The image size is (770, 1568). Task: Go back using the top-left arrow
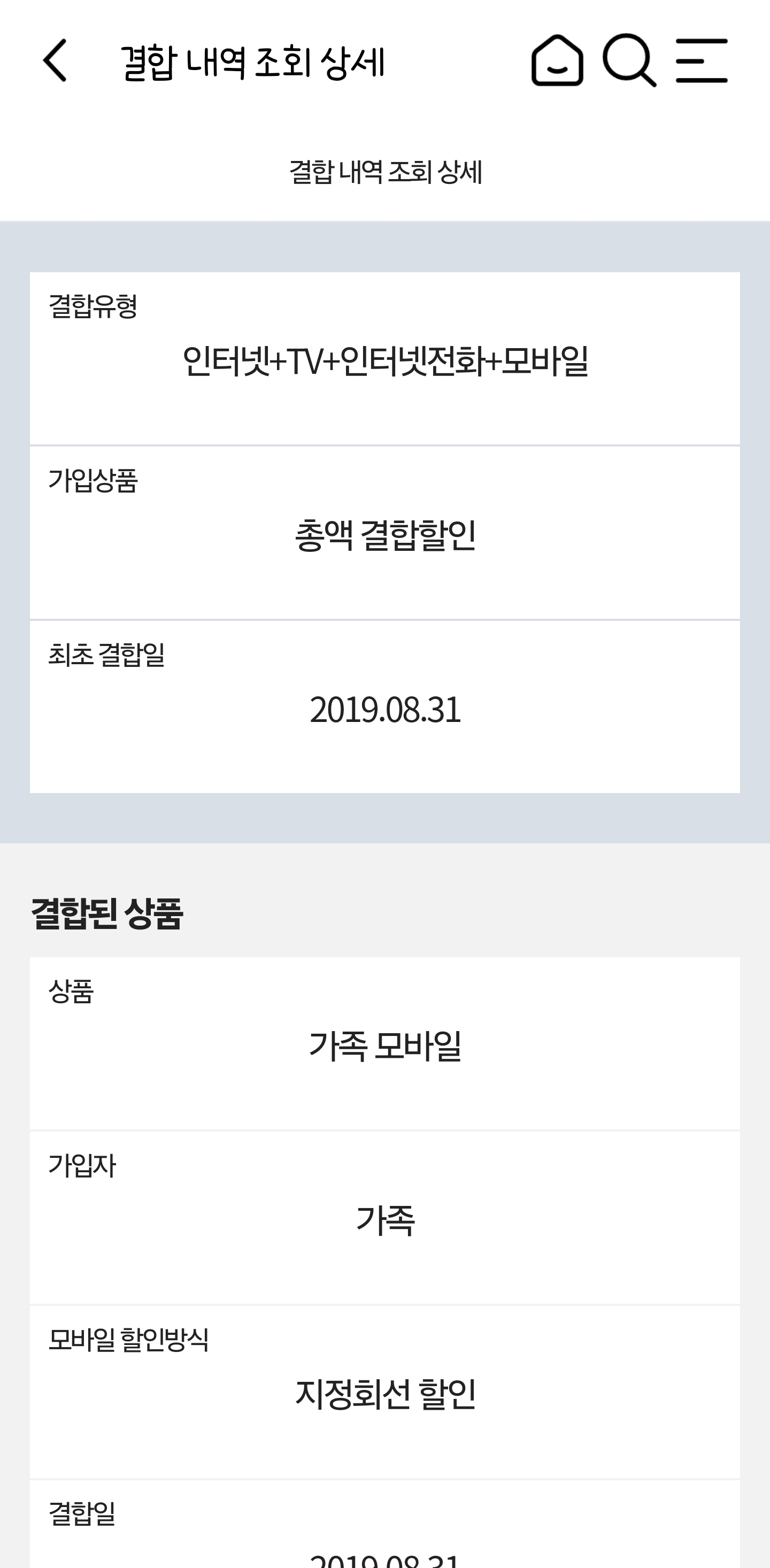[x=55, y=60]
